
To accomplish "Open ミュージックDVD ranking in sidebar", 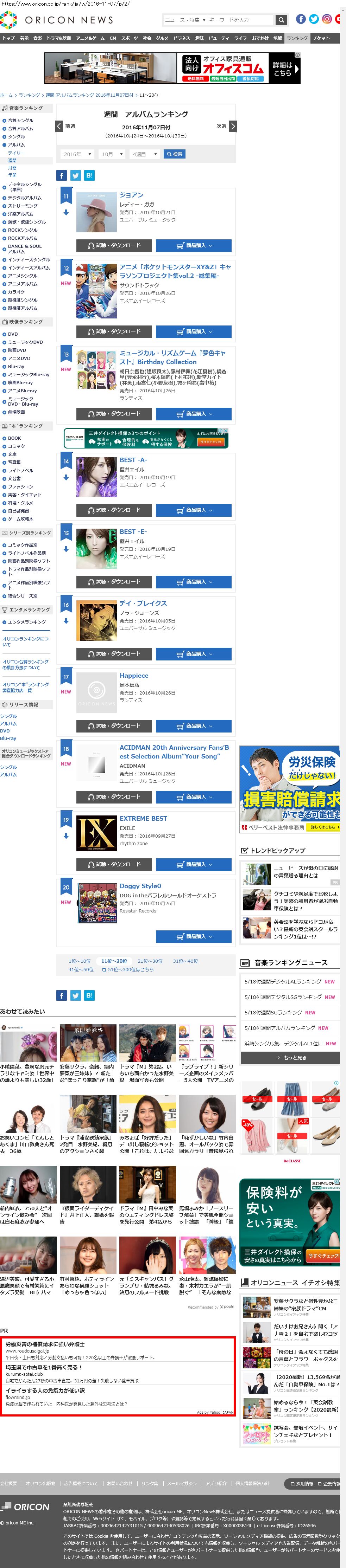I will [25, 342].
